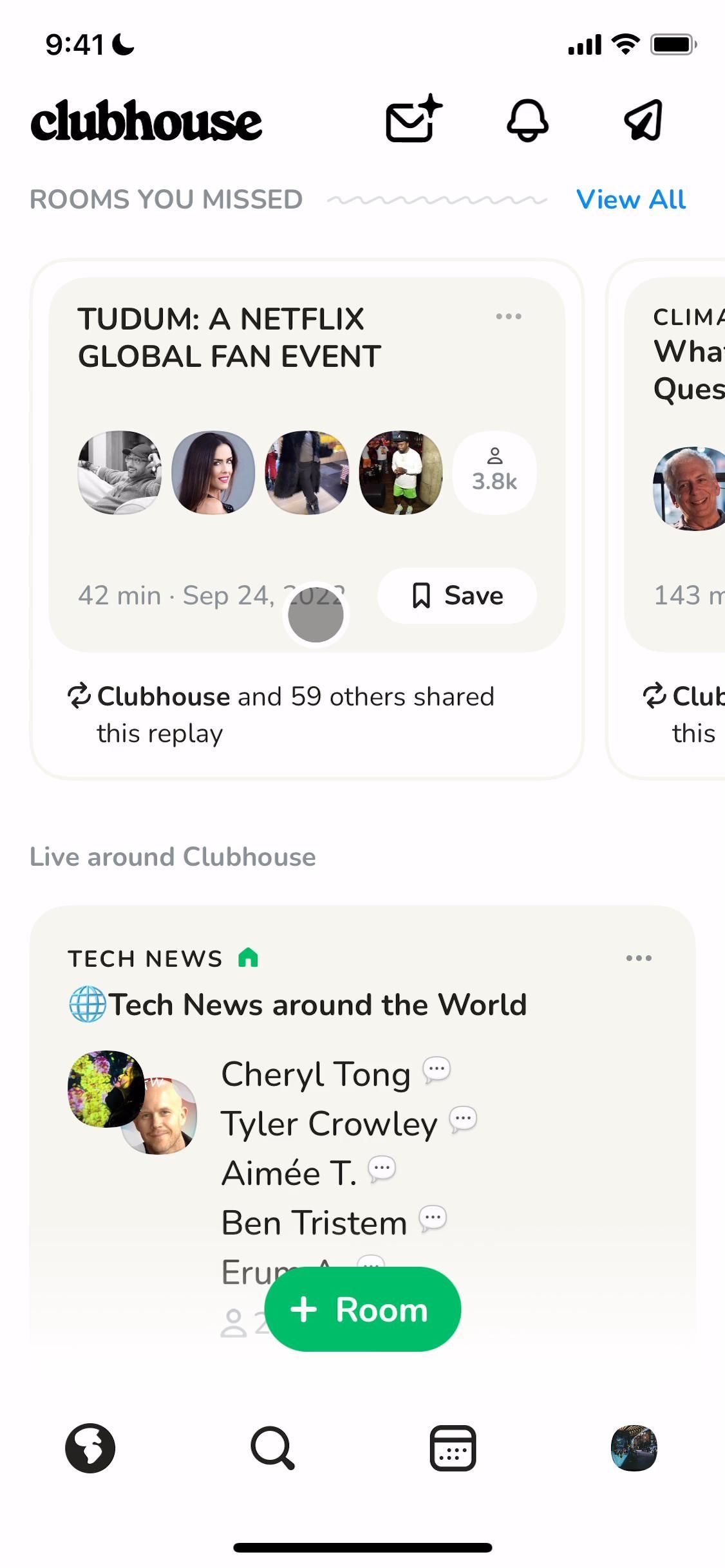Open TUDUM Netflix Global Fan Event replay
Viewport: 725px width, 1568px height.
[x=229, y=339]
